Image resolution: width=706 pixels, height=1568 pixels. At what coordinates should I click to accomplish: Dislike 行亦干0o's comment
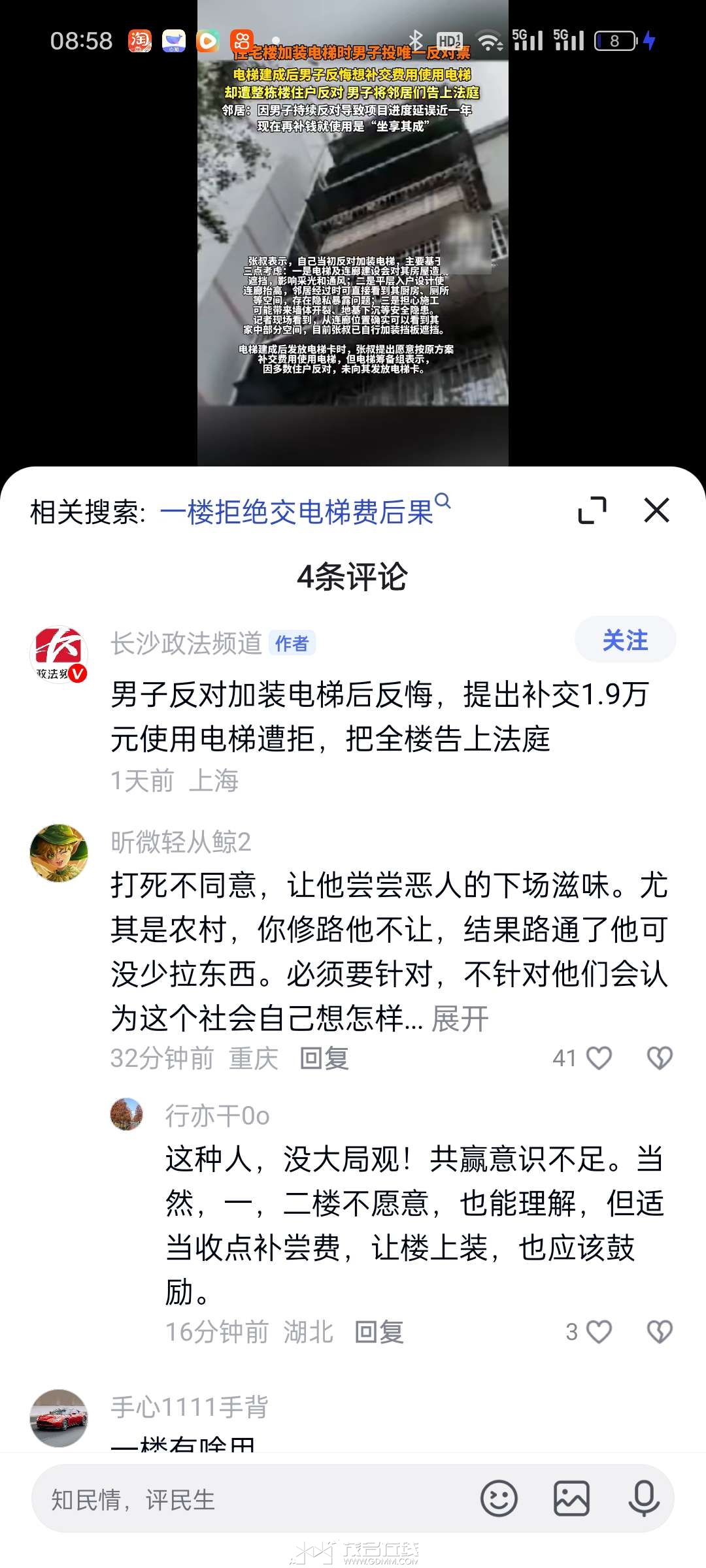point(659,1331)
